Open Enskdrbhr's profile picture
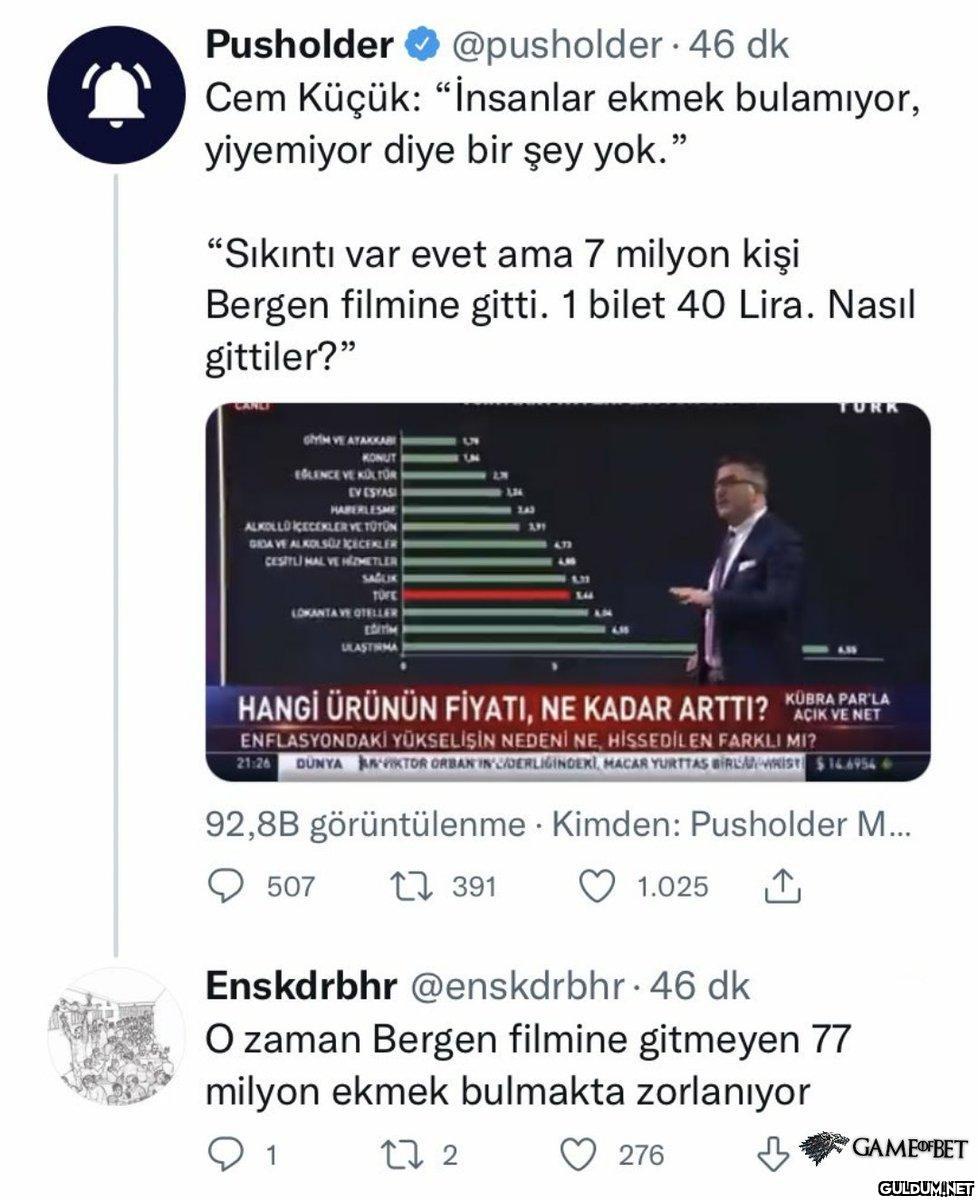 click(118, 1036)
